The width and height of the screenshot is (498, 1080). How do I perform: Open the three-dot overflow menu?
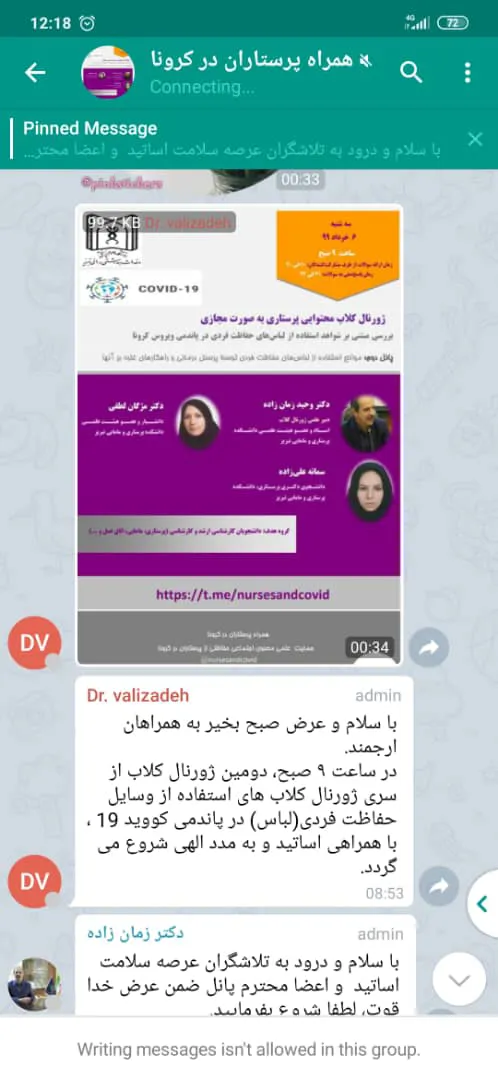click(x=468, y=72)
